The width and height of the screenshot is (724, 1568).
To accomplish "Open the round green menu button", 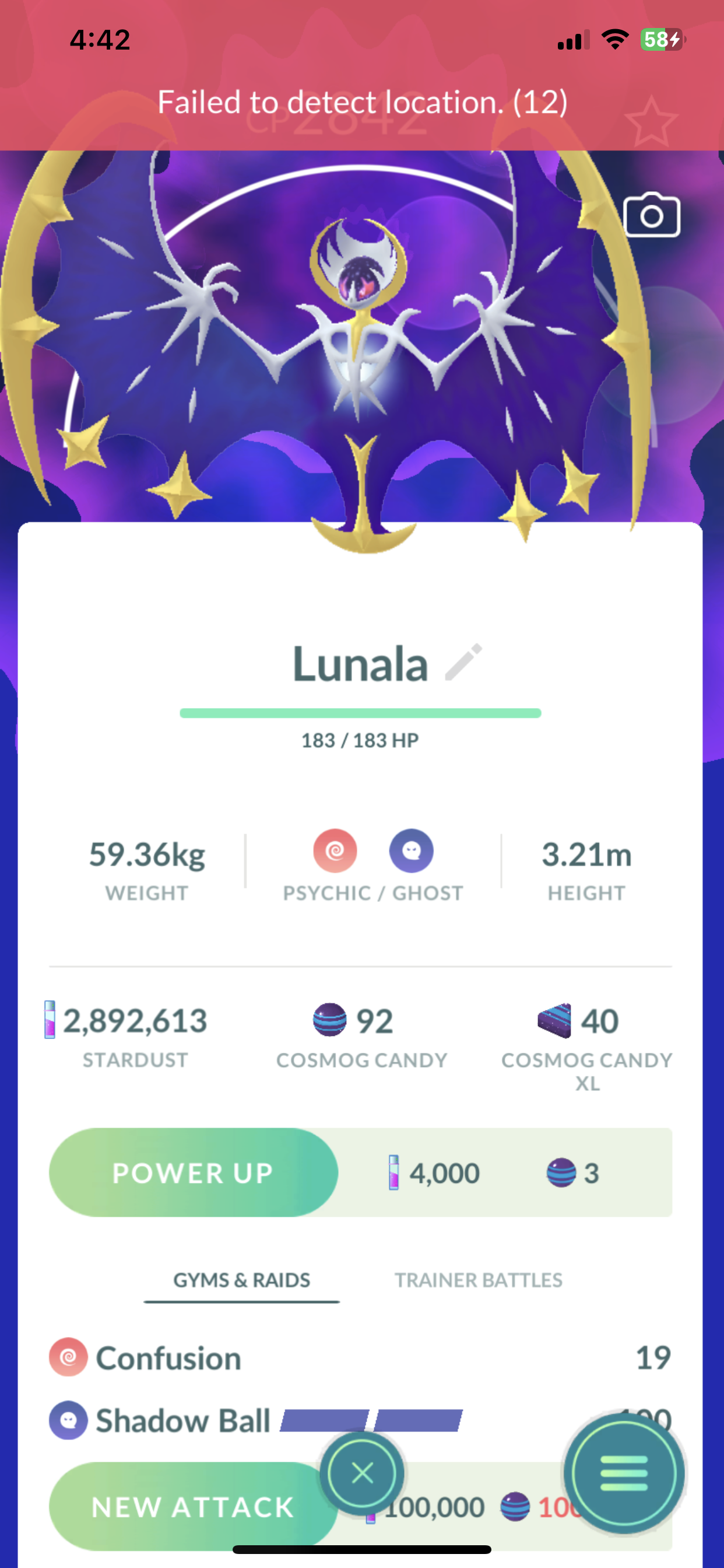I will [624, 1473].
